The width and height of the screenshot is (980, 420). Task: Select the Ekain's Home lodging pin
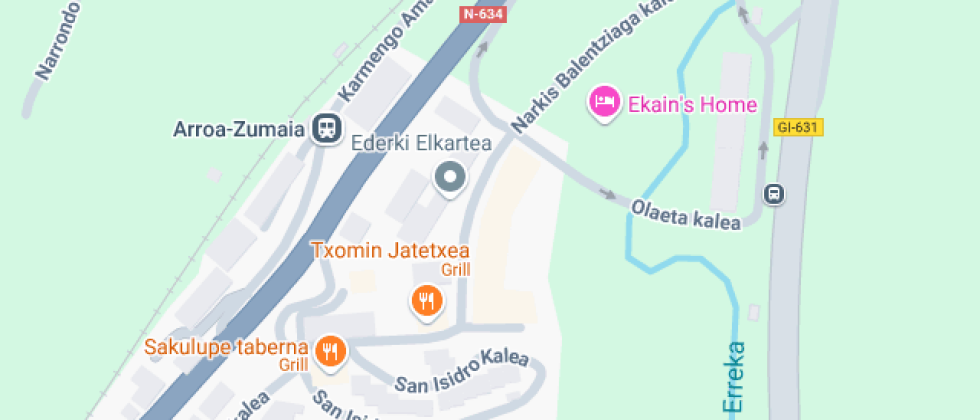point(604,104)
